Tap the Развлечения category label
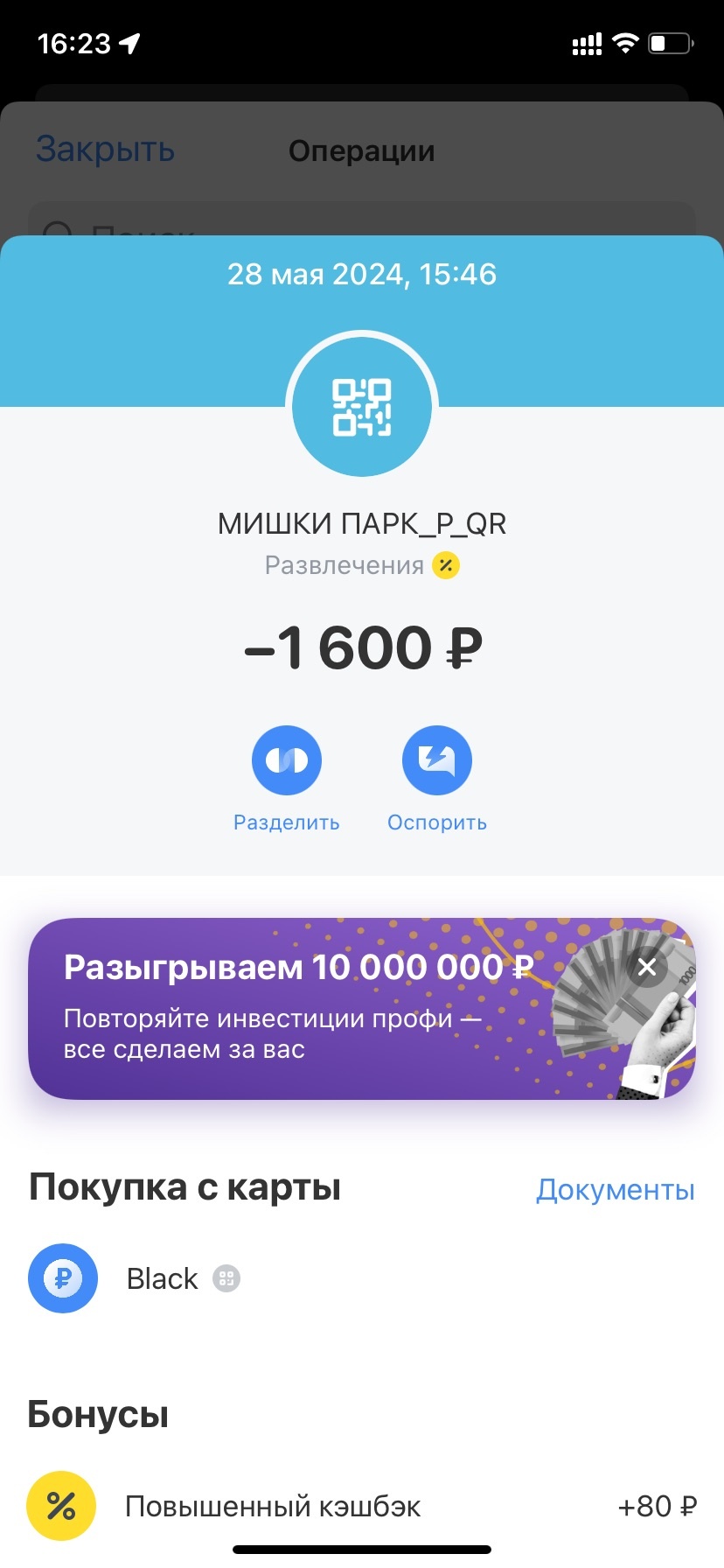This screenshot has height=1568, width=724. tap(345, 565)
